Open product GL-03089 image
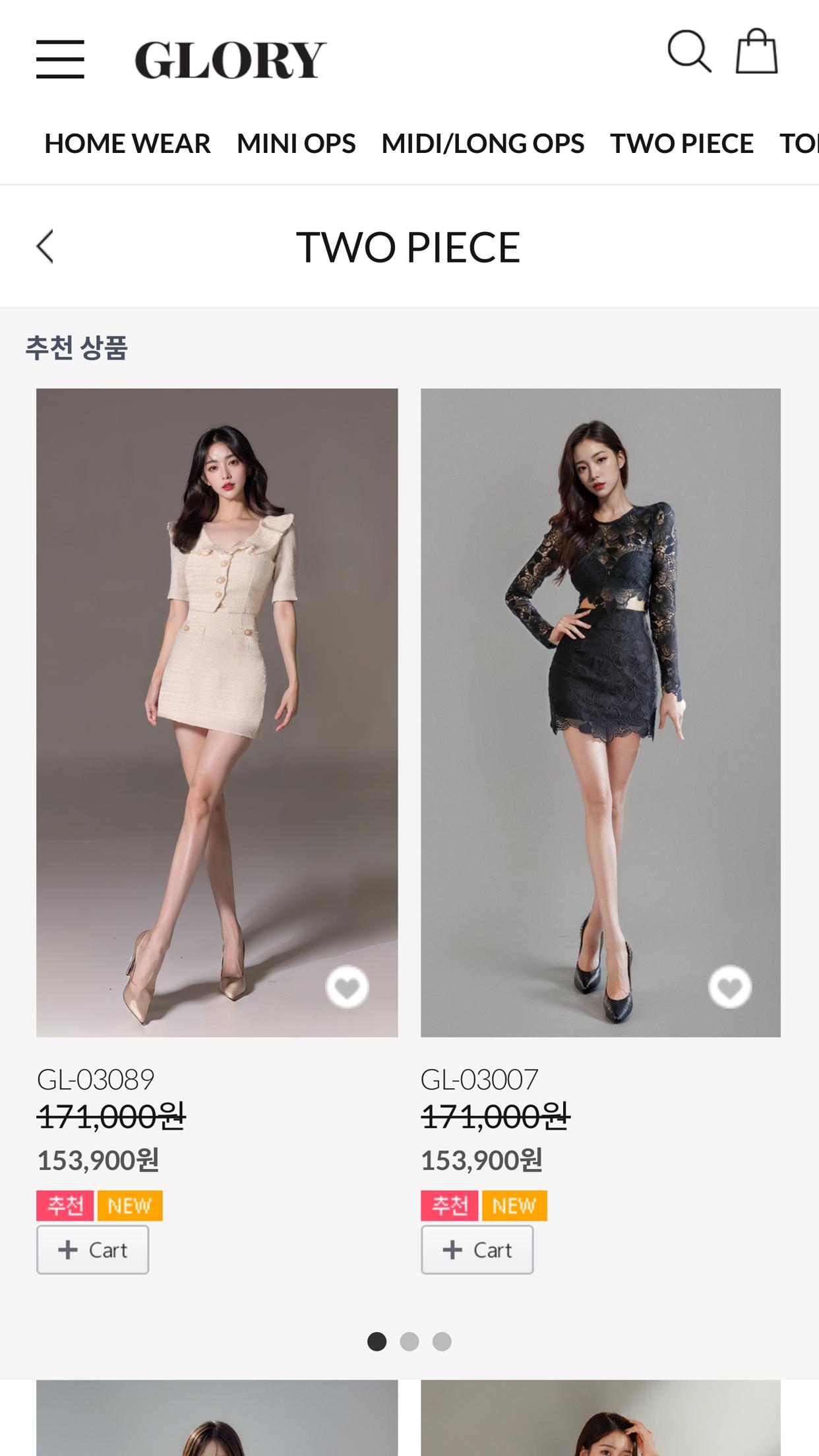The height and width of the screenshot is (1456, 819). click(x=217, y=712)
